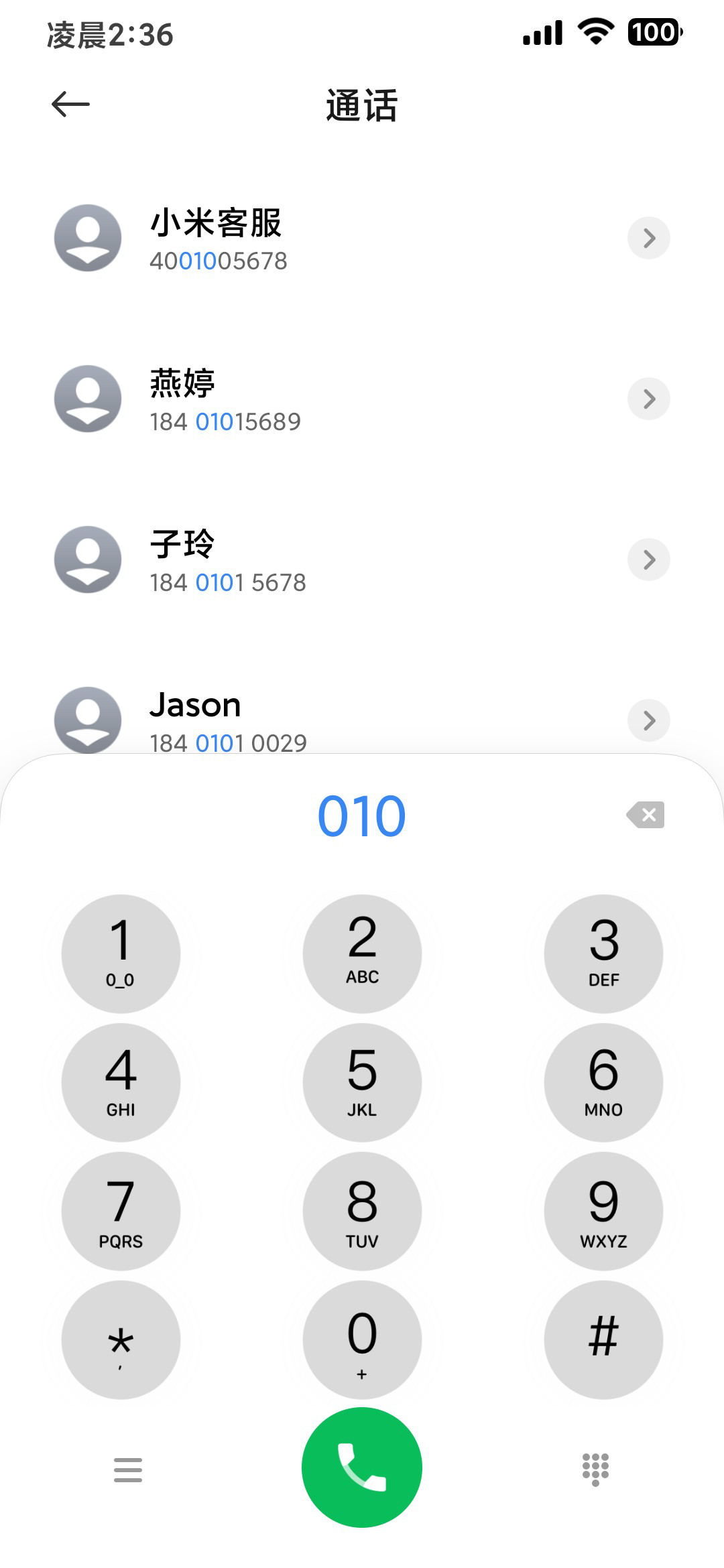This screenshot has width=724, height=1568.
Task: Enter digit 9 WXYZ
Action: (x=603, y=1211)
